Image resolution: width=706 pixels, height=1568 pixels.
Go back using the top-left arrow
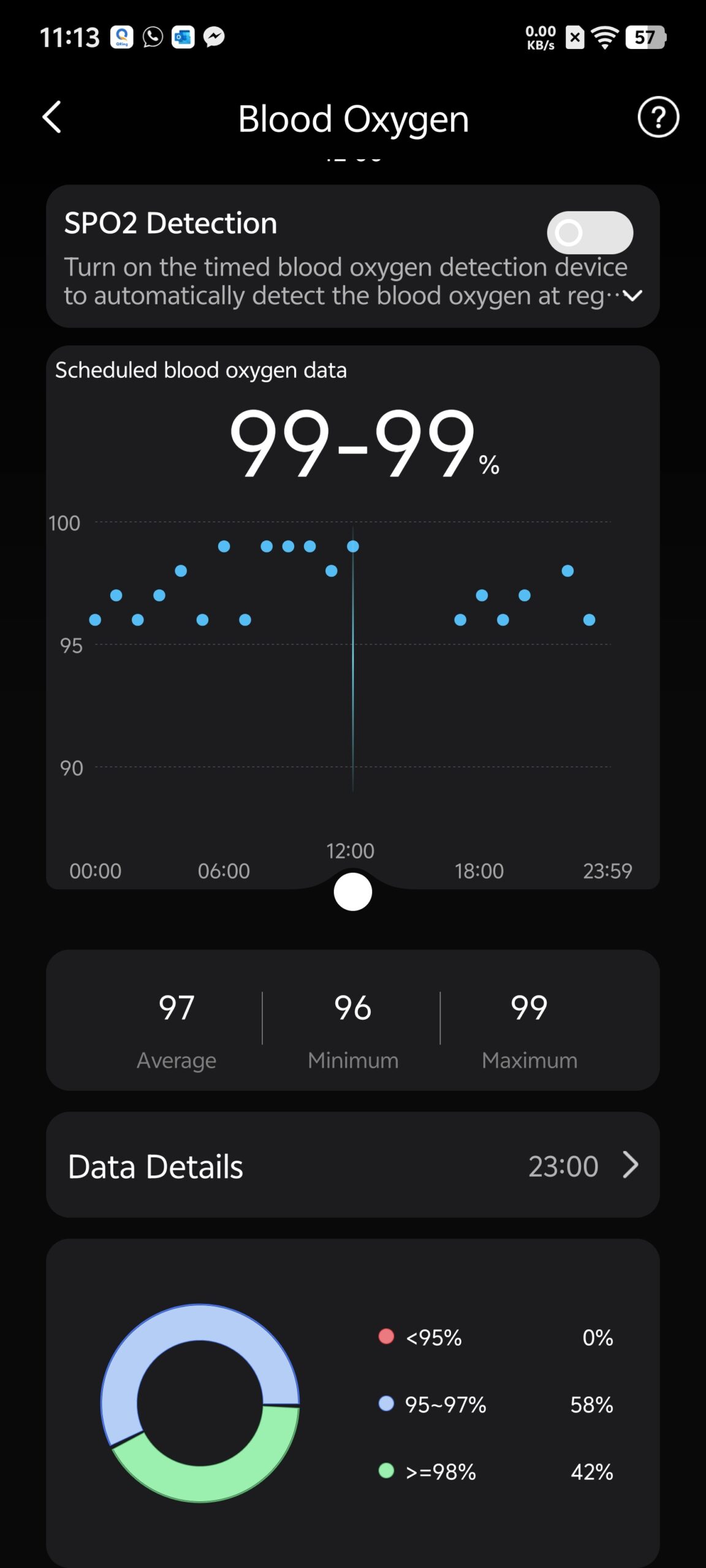(52, 117)
